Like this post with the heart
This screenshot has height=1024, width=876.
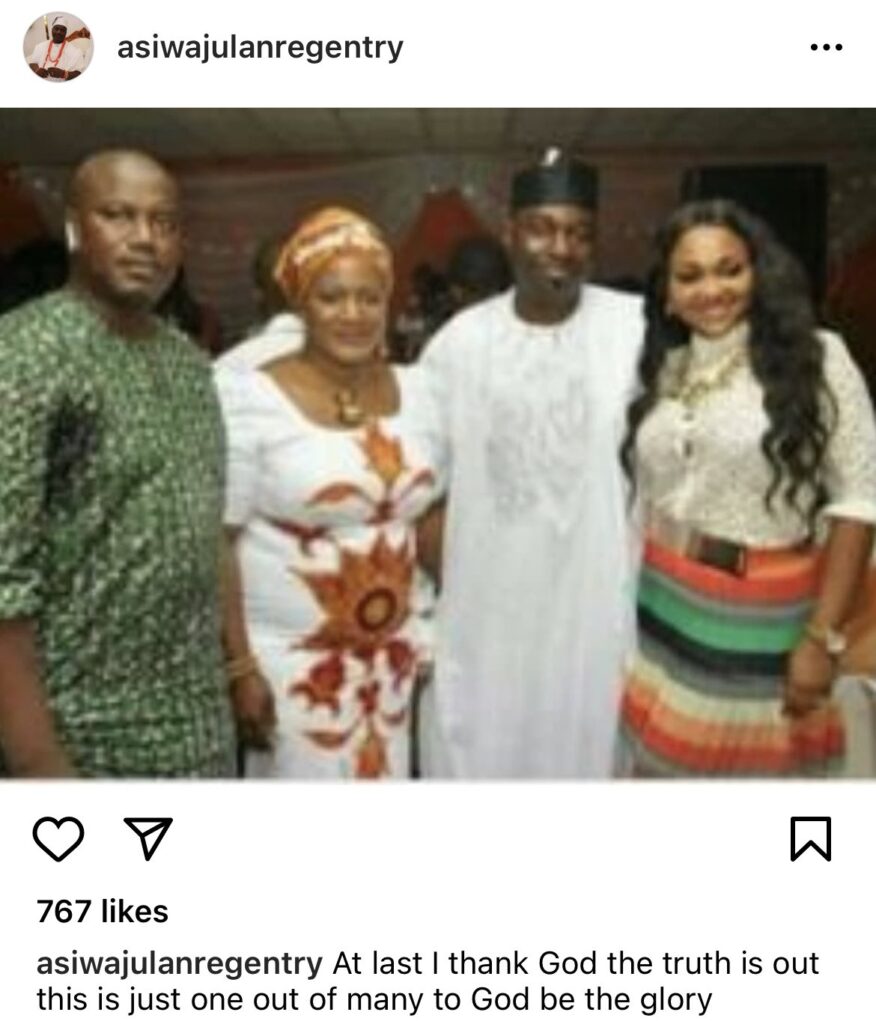click(58, 838)
